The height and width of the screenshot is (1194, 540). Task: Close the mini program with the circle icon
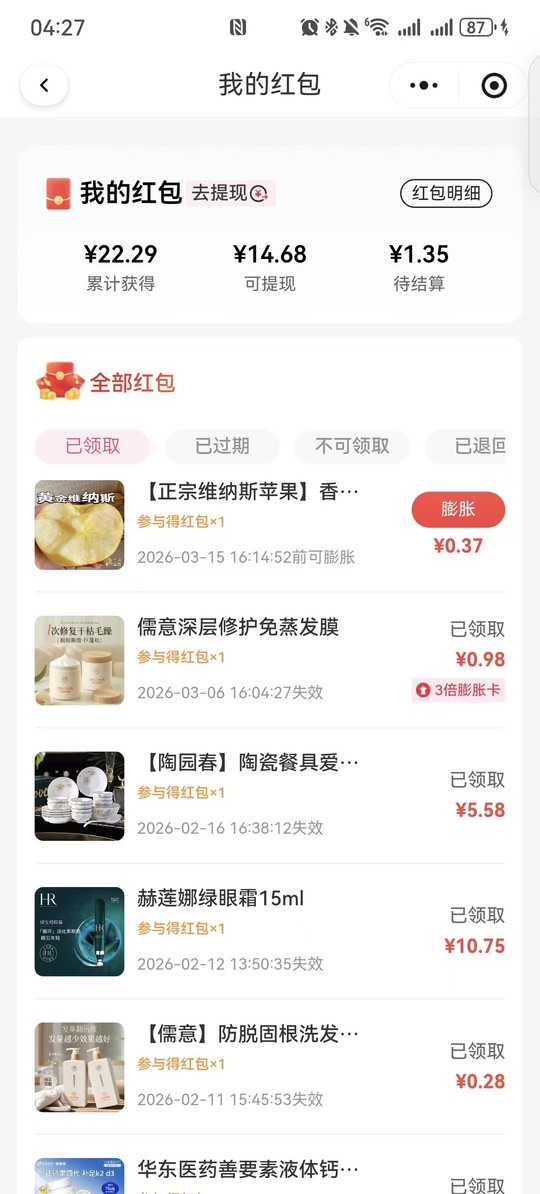(494, 85)
